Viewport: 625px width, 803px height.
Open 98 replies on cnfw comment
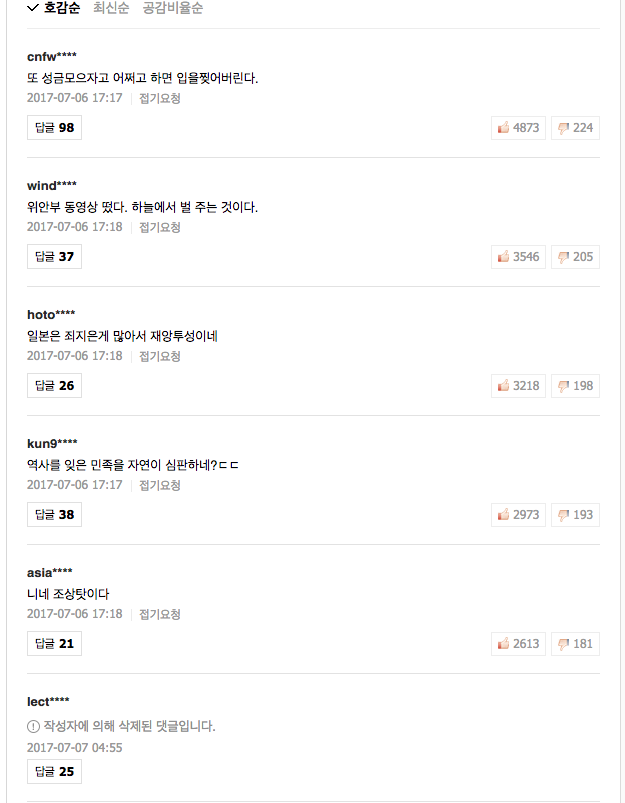pyautogui.click(x=54, y=128)
